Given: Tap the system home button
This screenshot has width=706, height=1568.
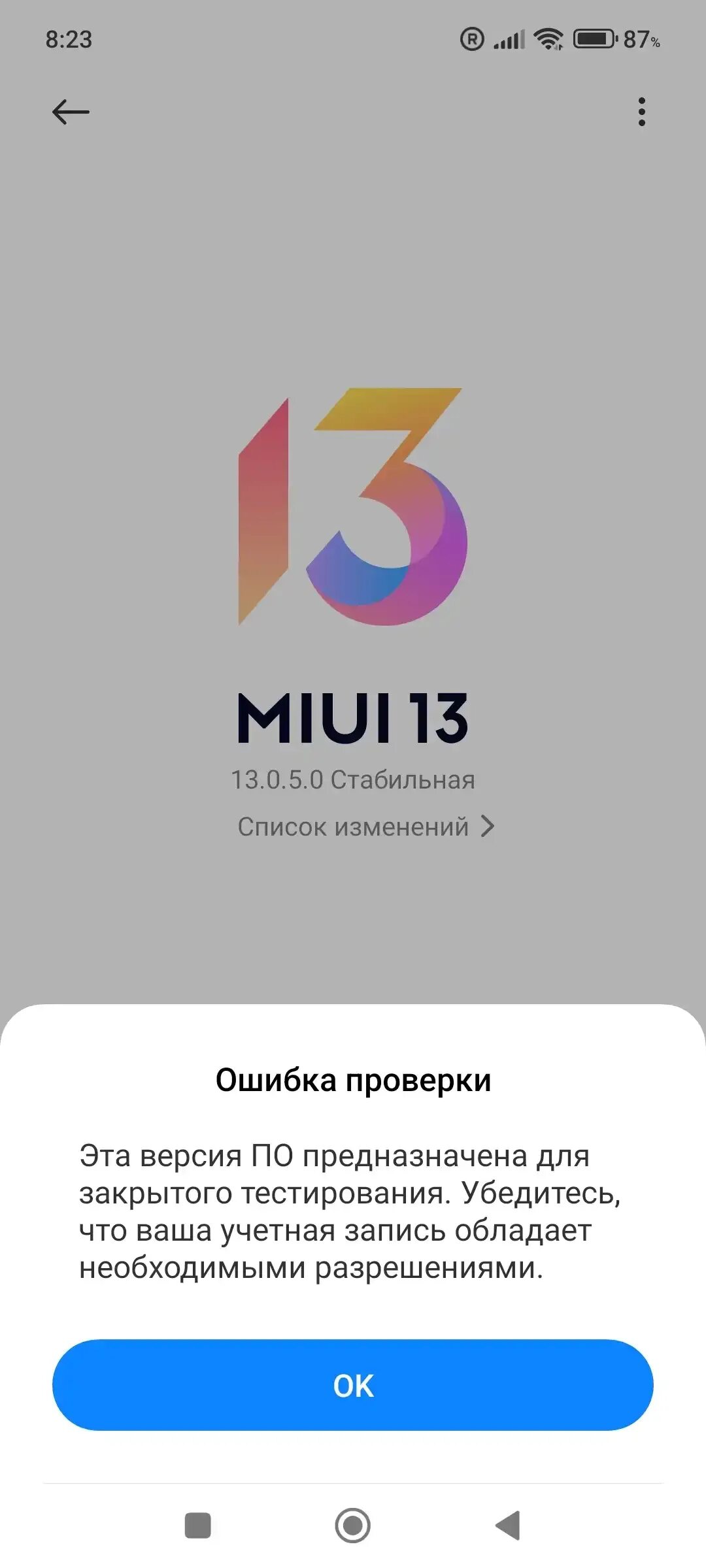Looking at the screenshot, I should click(353, 1526).
